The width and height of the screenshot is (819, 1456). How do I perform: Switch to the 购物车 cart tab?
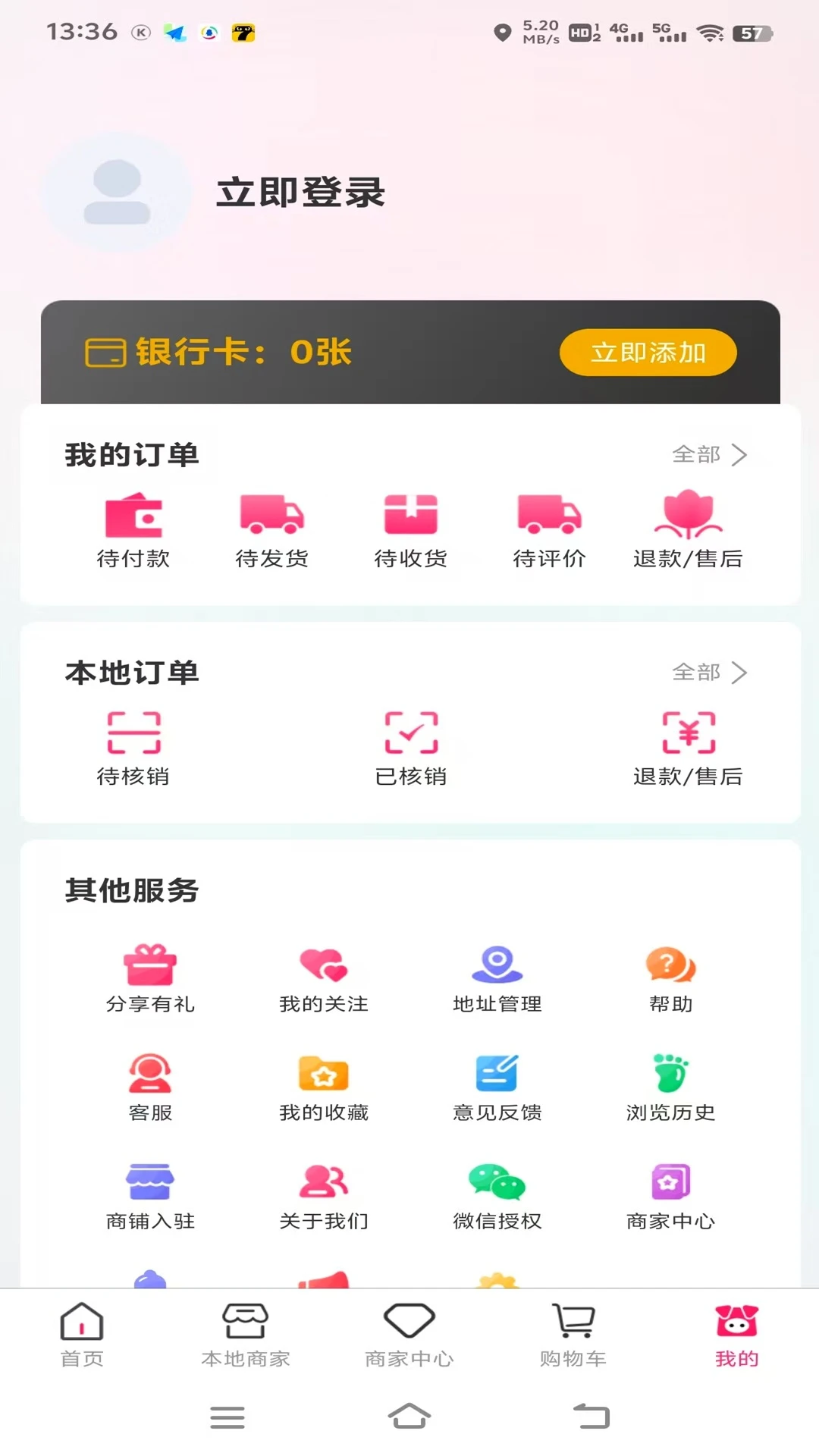pyautogui.click(x=572, y=1335)
